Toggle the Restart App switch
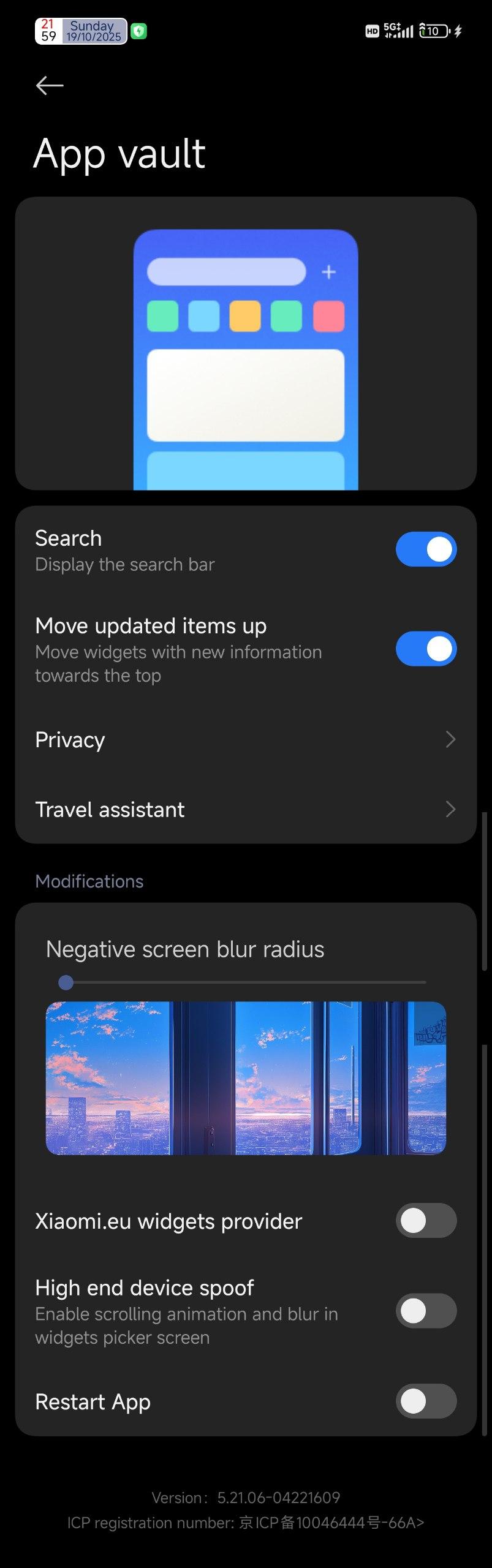 point(426,1401)
